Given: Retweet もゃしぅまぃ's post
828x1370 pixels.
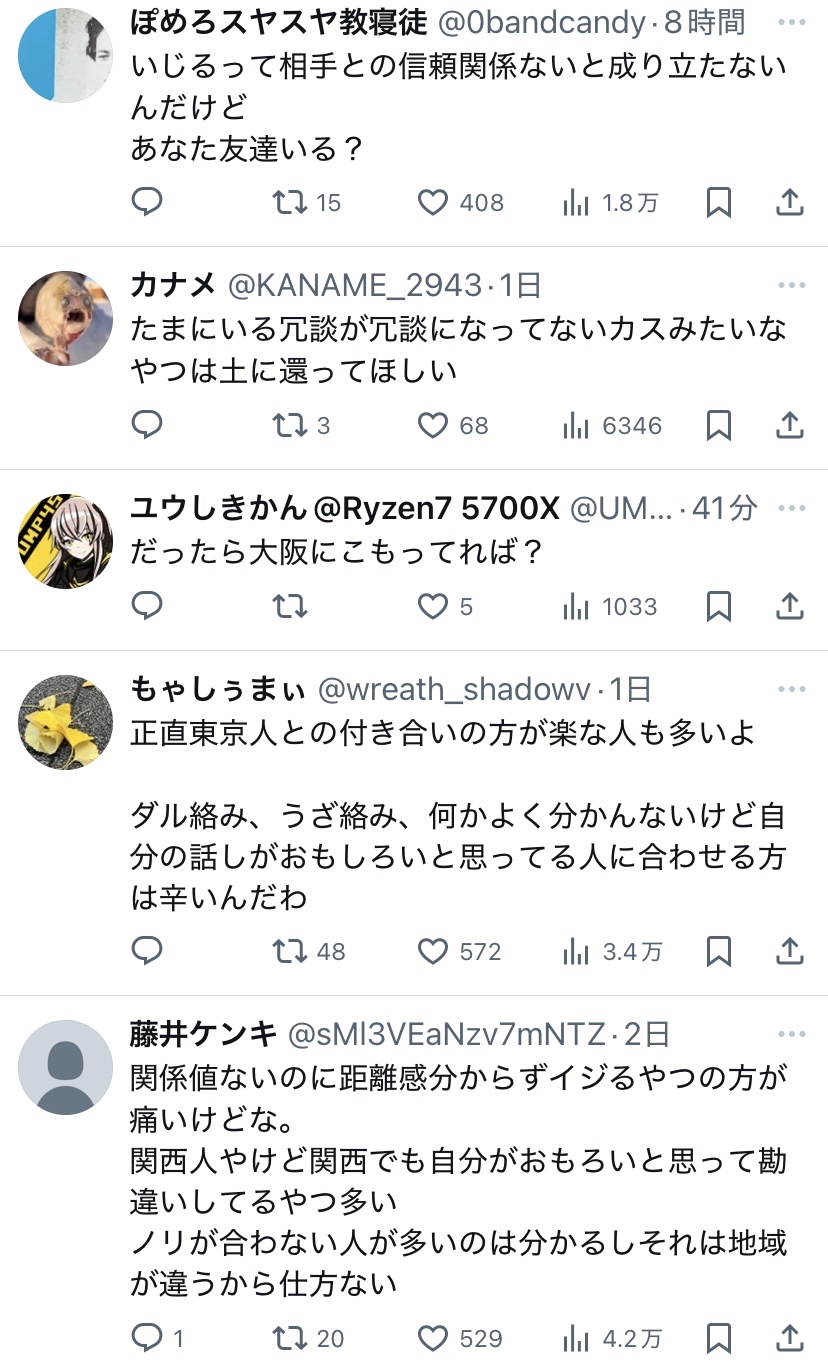Looking at the screenshot, I should [x=290, y=951].
